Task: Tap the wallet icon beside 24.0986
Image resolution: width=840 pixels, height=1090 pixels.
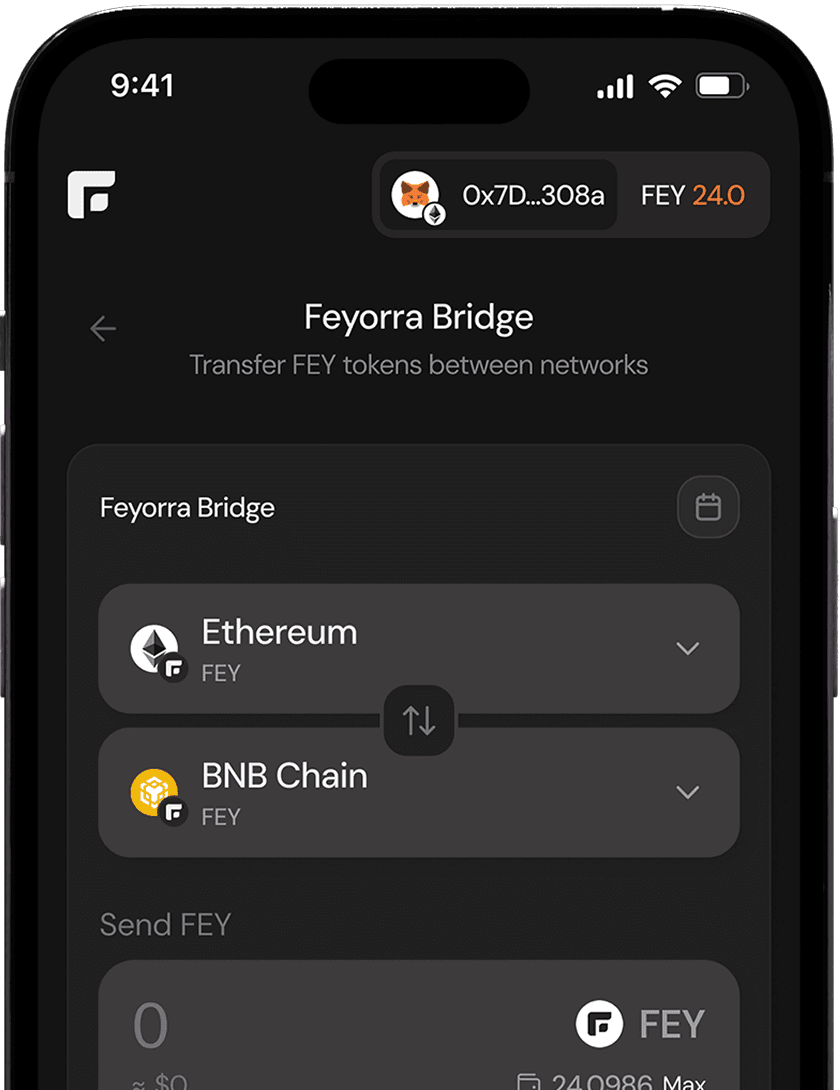Action: pyautogui.click(x=530, y=1082)
